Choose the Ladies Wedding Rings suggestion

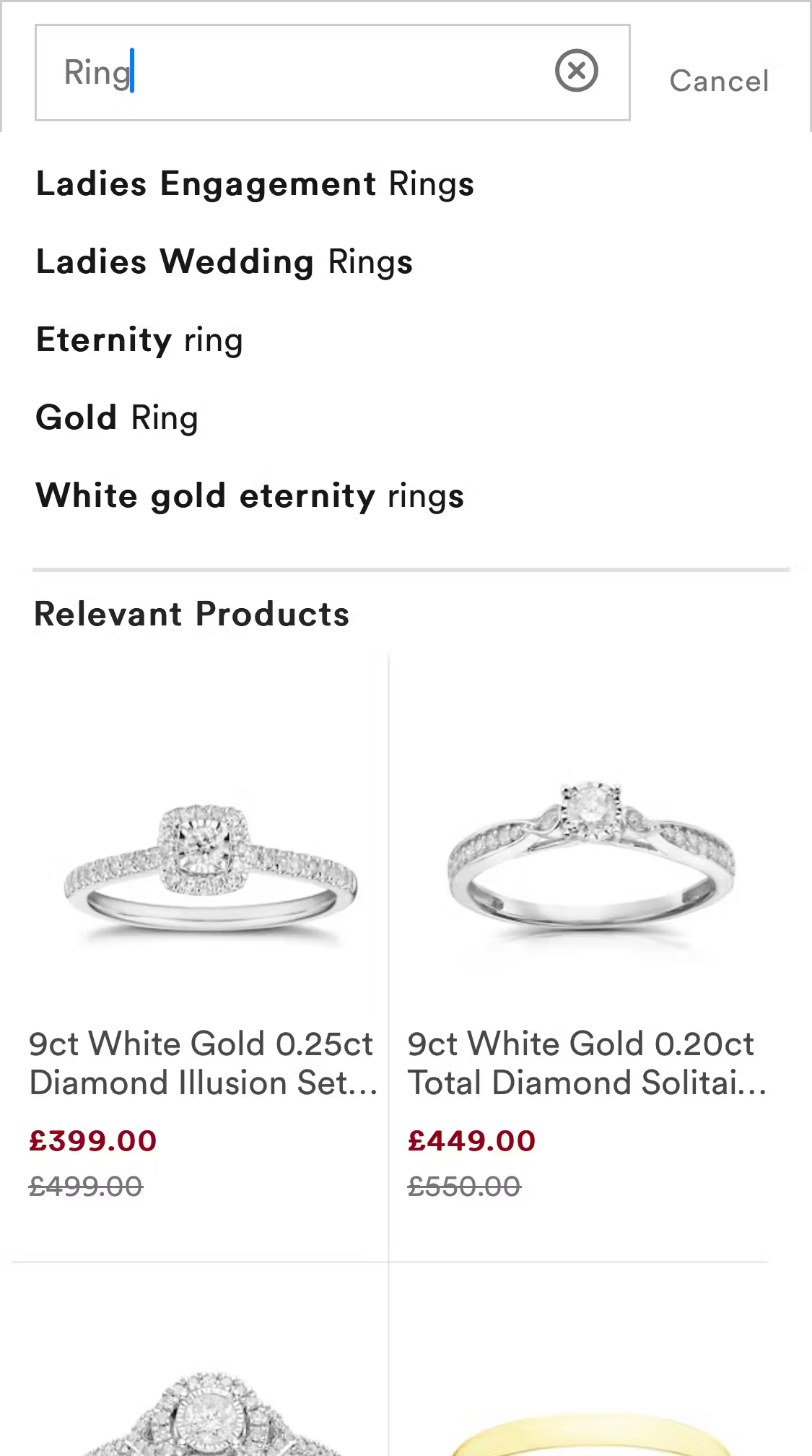tap(224, 261)
